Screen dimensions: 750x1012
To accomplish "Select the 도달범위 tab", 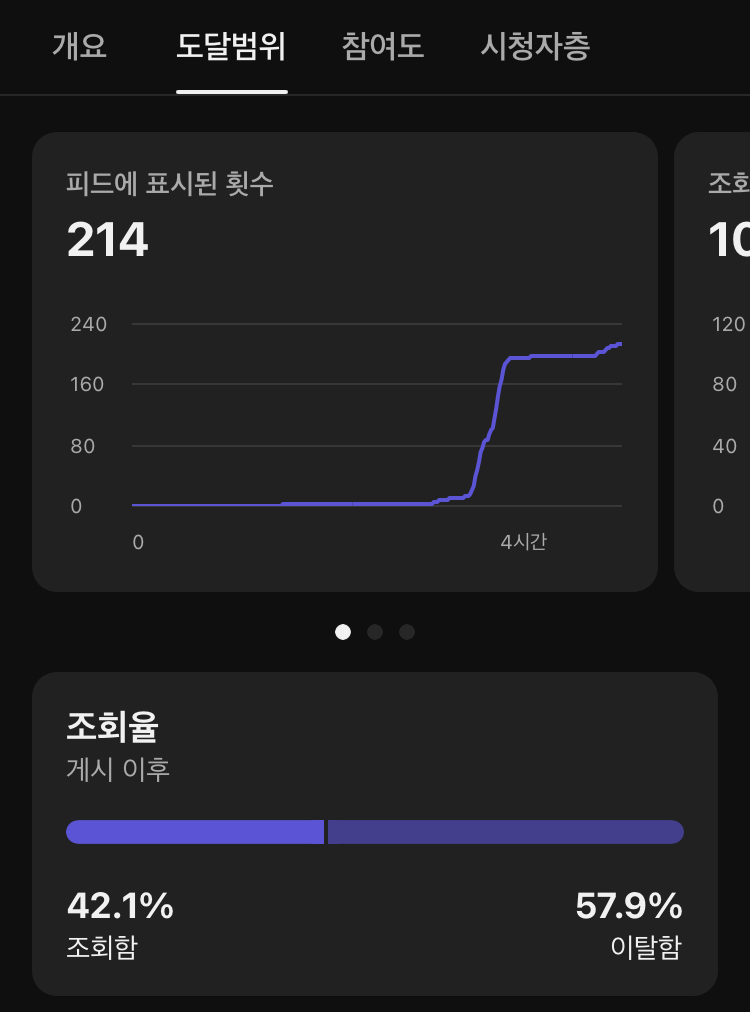I will pos(231,47).
